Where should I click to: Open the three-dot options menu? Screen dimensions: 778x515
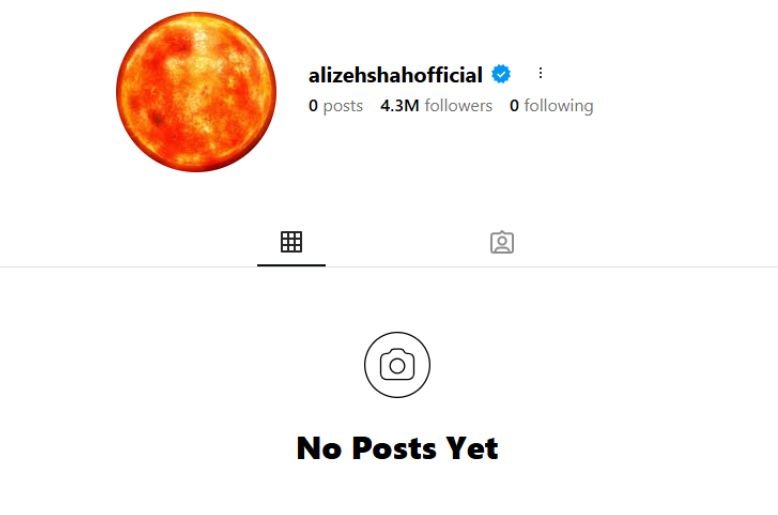540,73
